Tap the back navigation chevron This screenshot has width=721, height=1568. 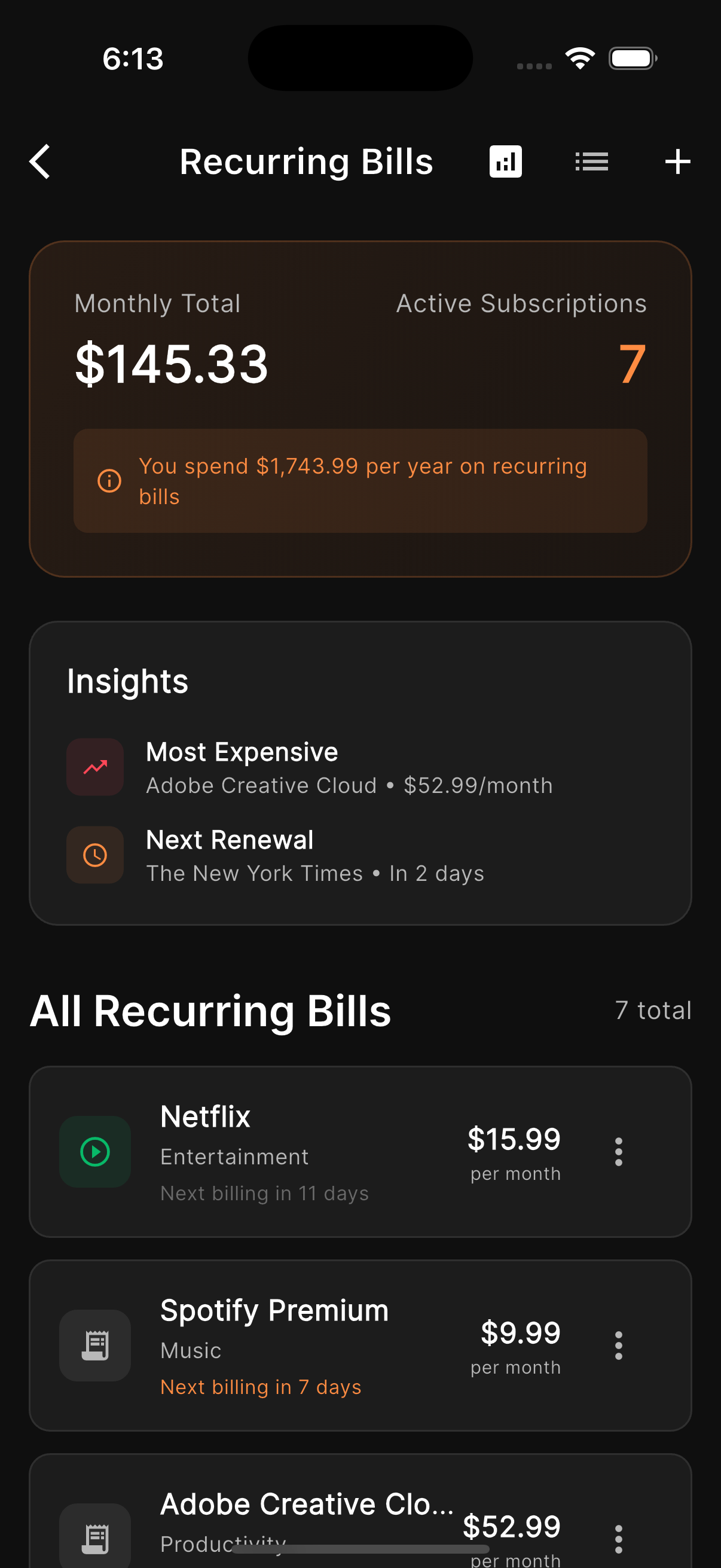(x=39, y=161)
